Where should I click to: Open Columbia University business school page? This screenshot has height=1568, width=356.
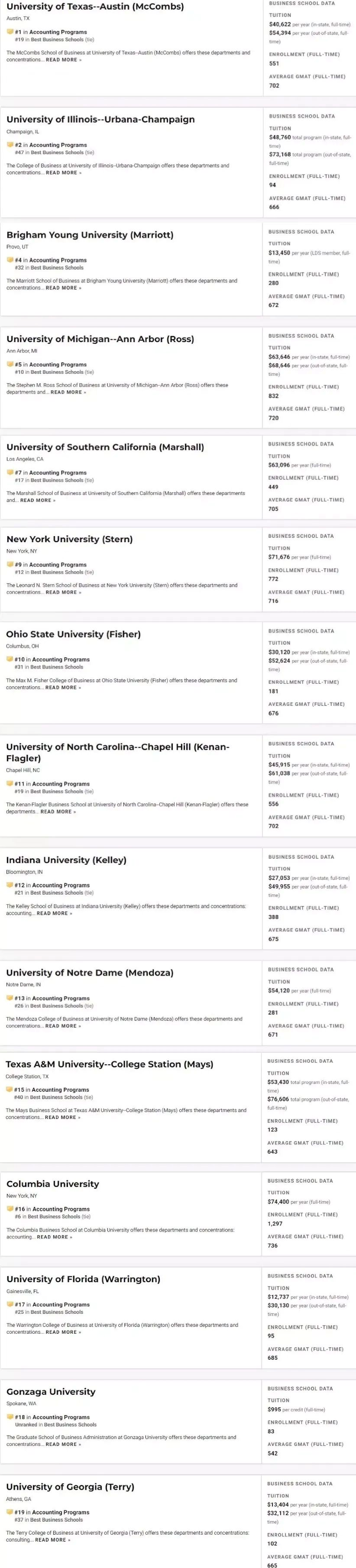tap(53, 1184)
